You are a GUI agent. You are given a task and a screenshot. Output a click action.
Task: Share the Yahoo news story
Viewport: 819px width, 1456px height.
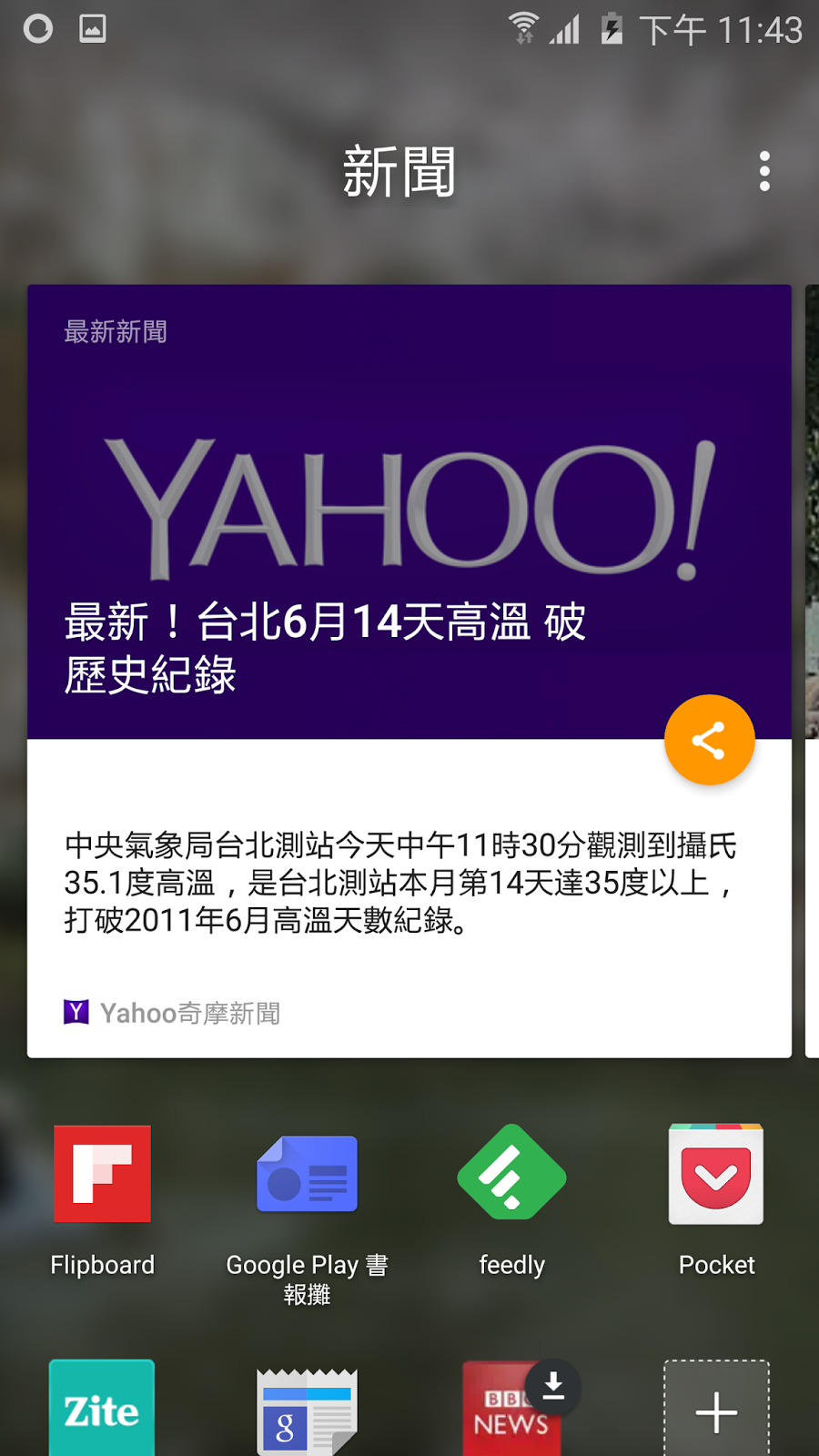pos(709,740)
